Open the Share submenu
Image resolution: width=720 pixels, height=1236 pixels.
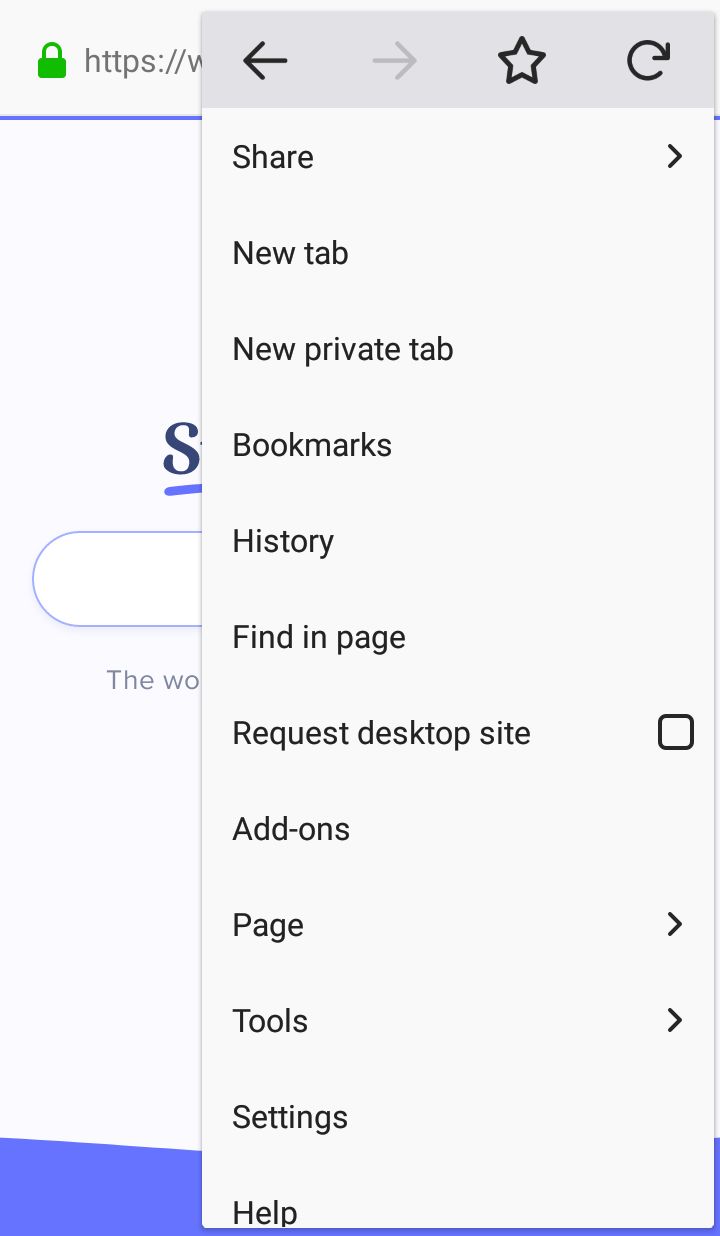458,157
